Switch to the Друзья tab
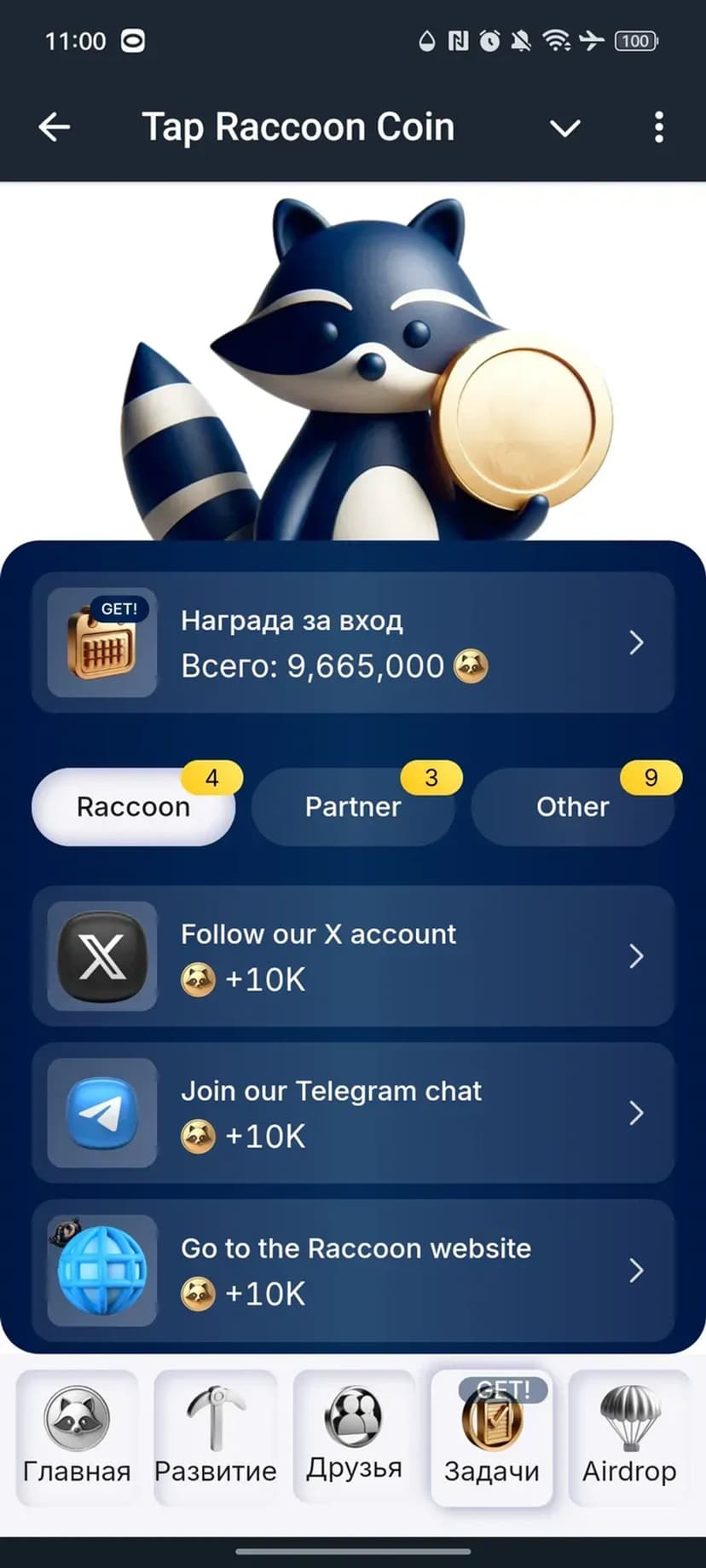This screenshot has height=1568, width=706. point(354,1438)
